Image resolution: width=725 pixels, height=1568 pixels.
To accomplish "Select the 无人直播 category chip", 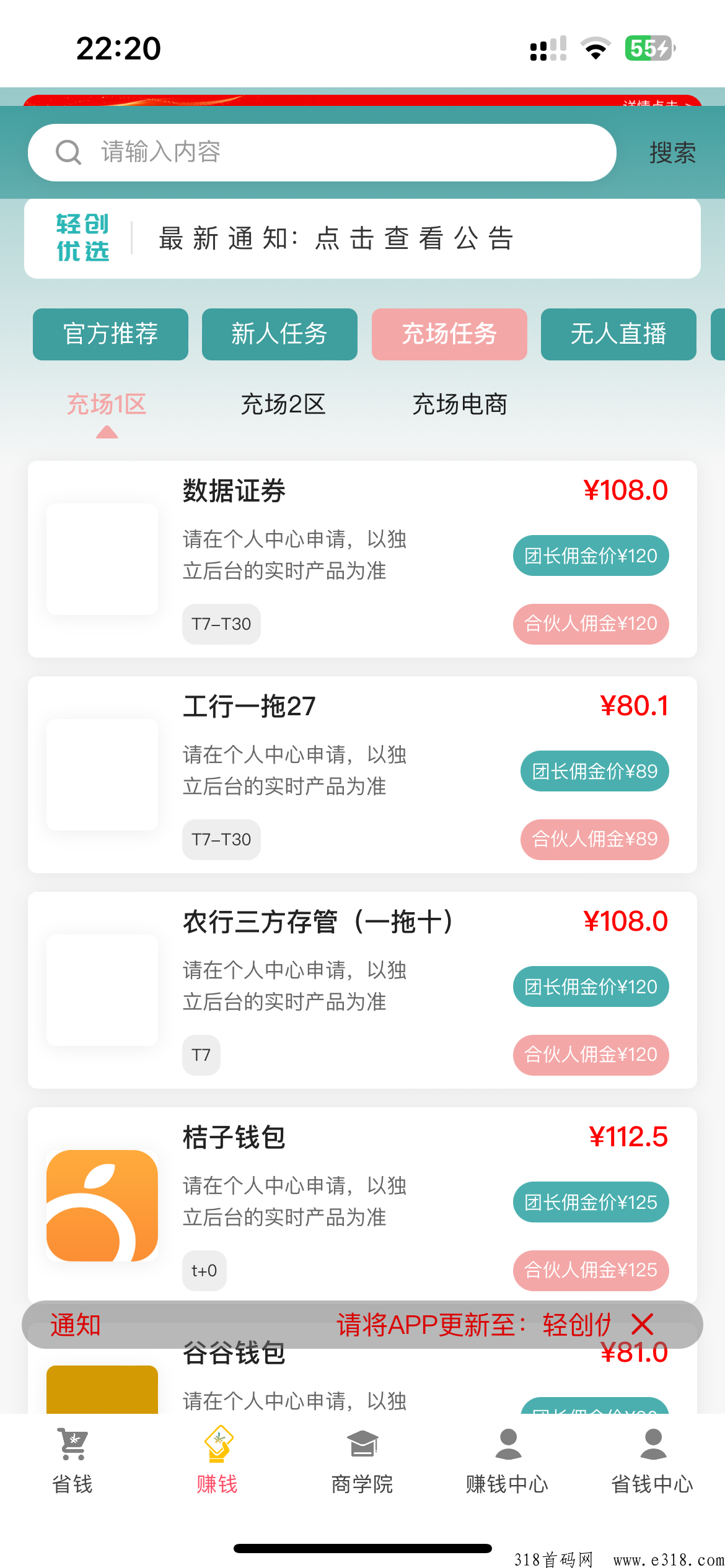I will pyautogui.click(x=618, y=334).
